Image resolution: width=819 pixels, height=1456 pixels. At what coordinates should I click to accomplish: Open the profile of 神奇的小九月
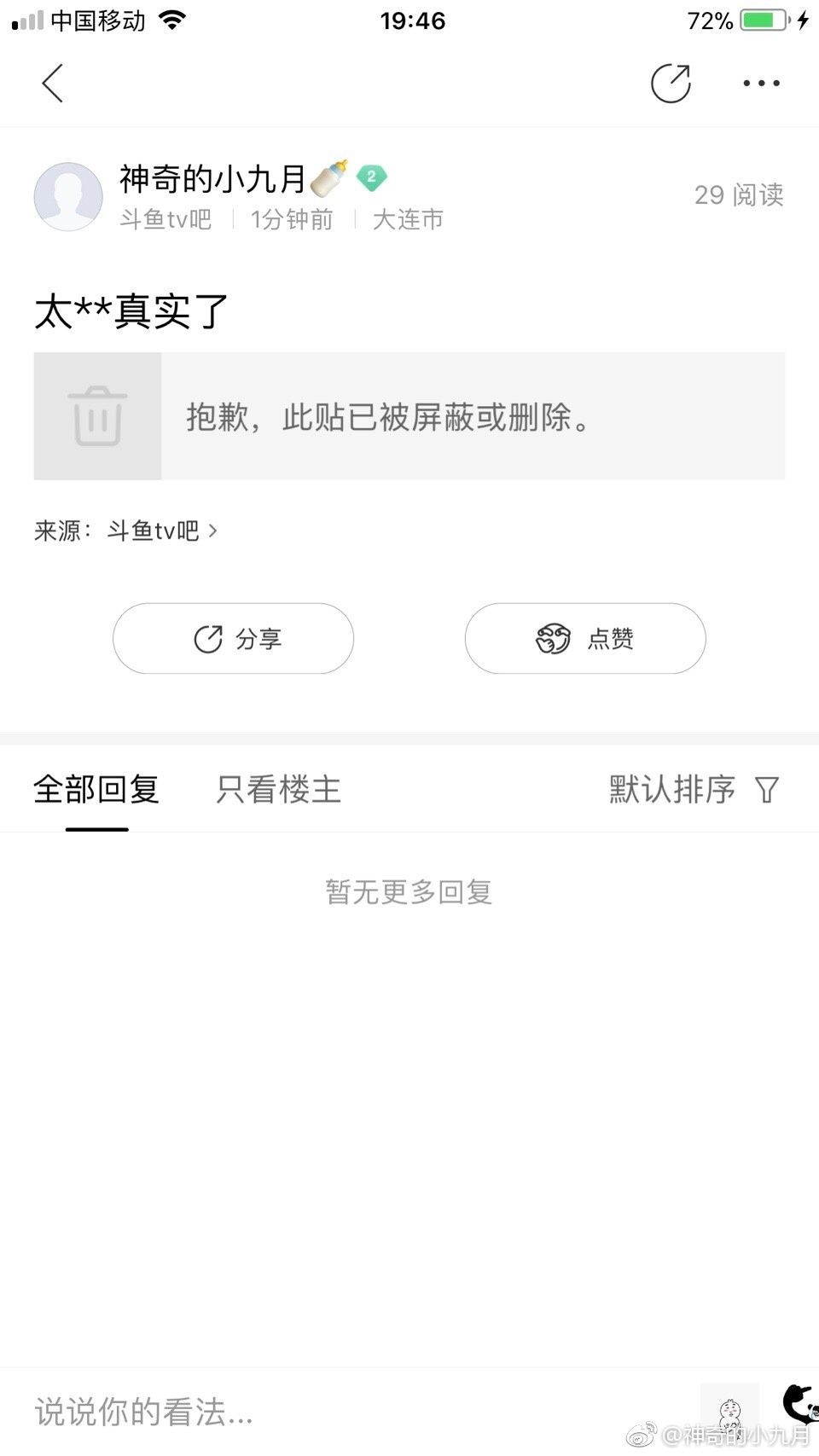point(68,197)
